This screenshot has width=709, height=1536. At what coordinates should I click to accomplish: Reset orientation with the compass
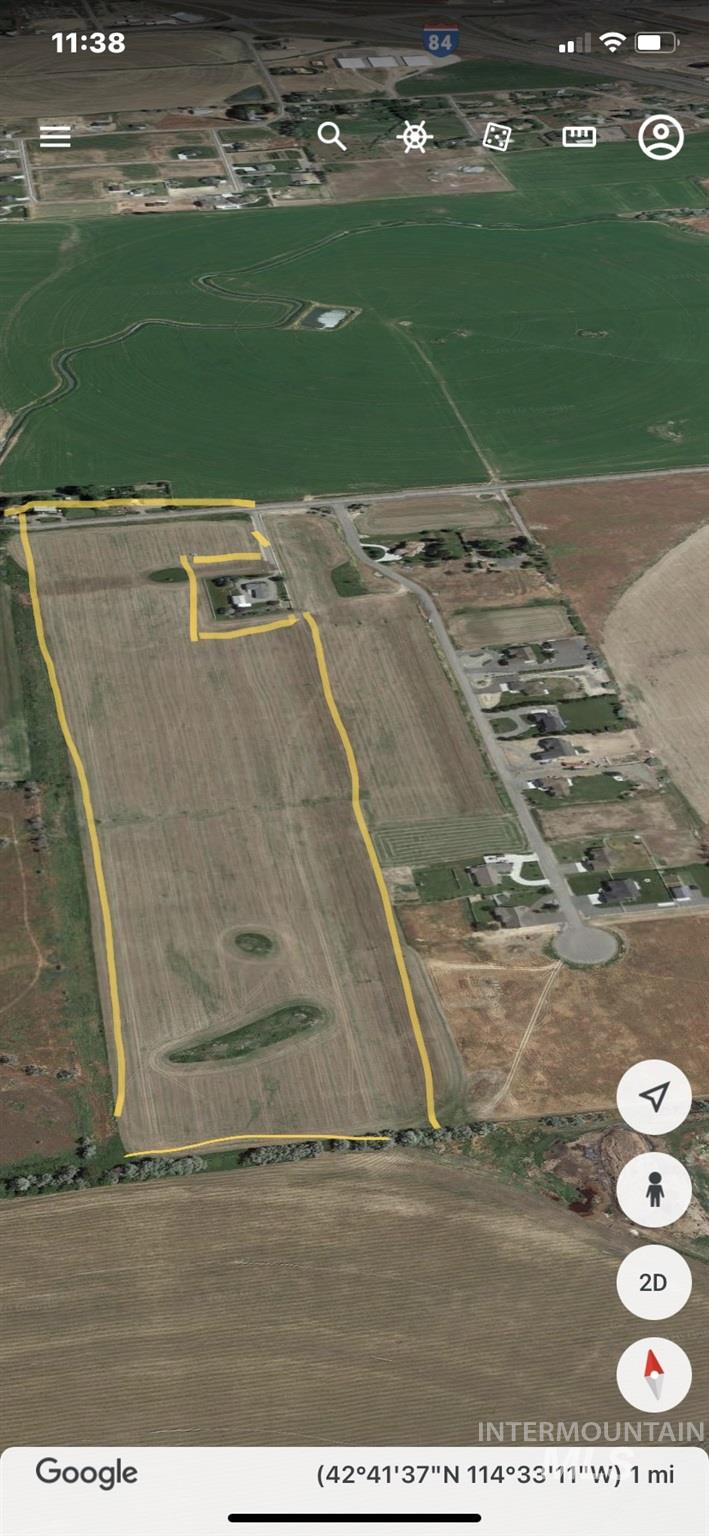(x=653, y=1374)
